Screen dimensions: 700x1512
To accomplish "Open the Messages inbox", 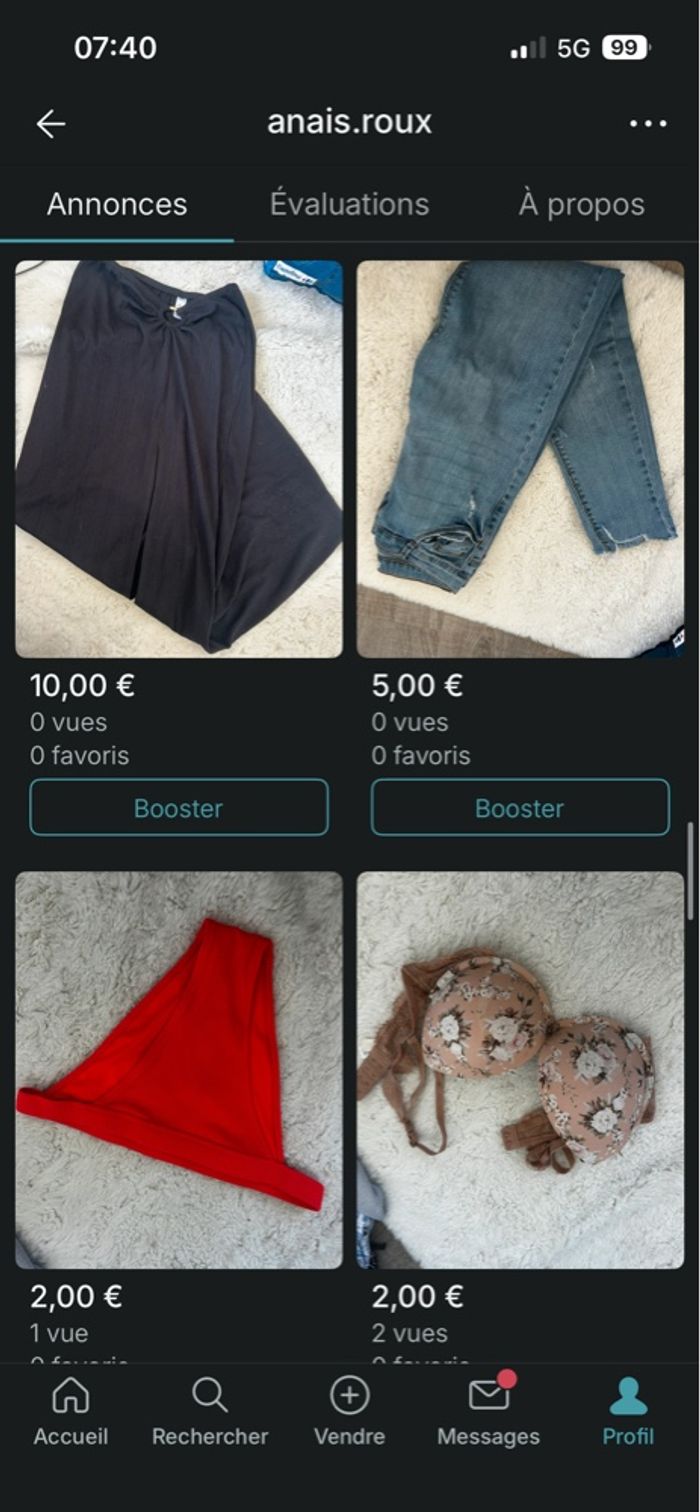I will point(488,1411).
